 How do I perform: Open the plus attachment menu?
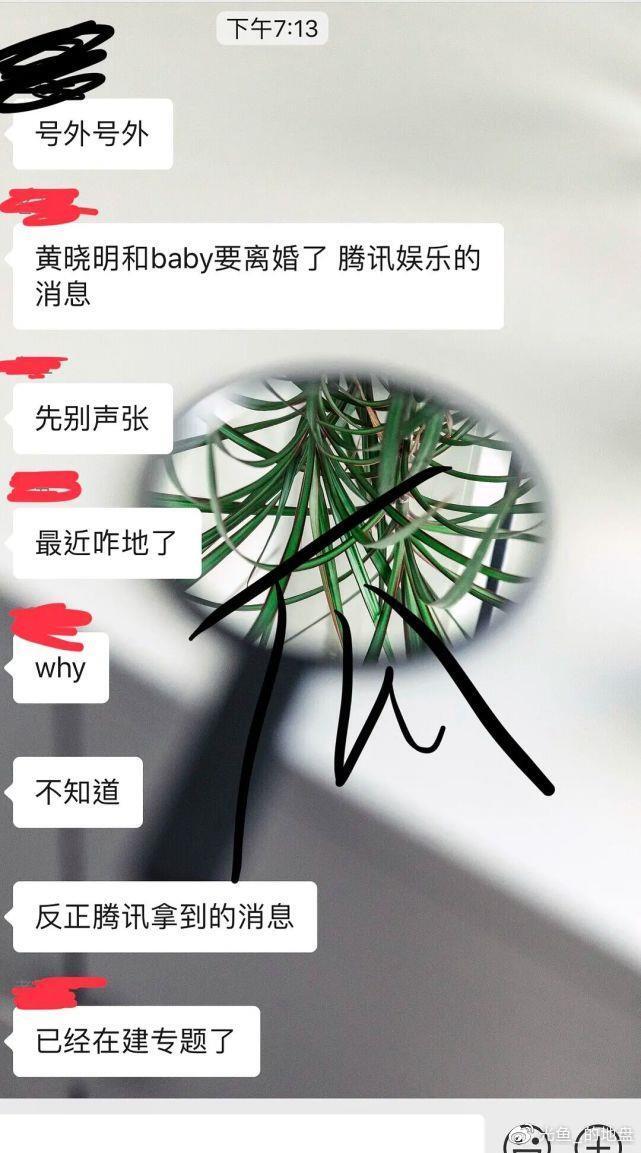pyautogui.click(x=597, y=1143)
